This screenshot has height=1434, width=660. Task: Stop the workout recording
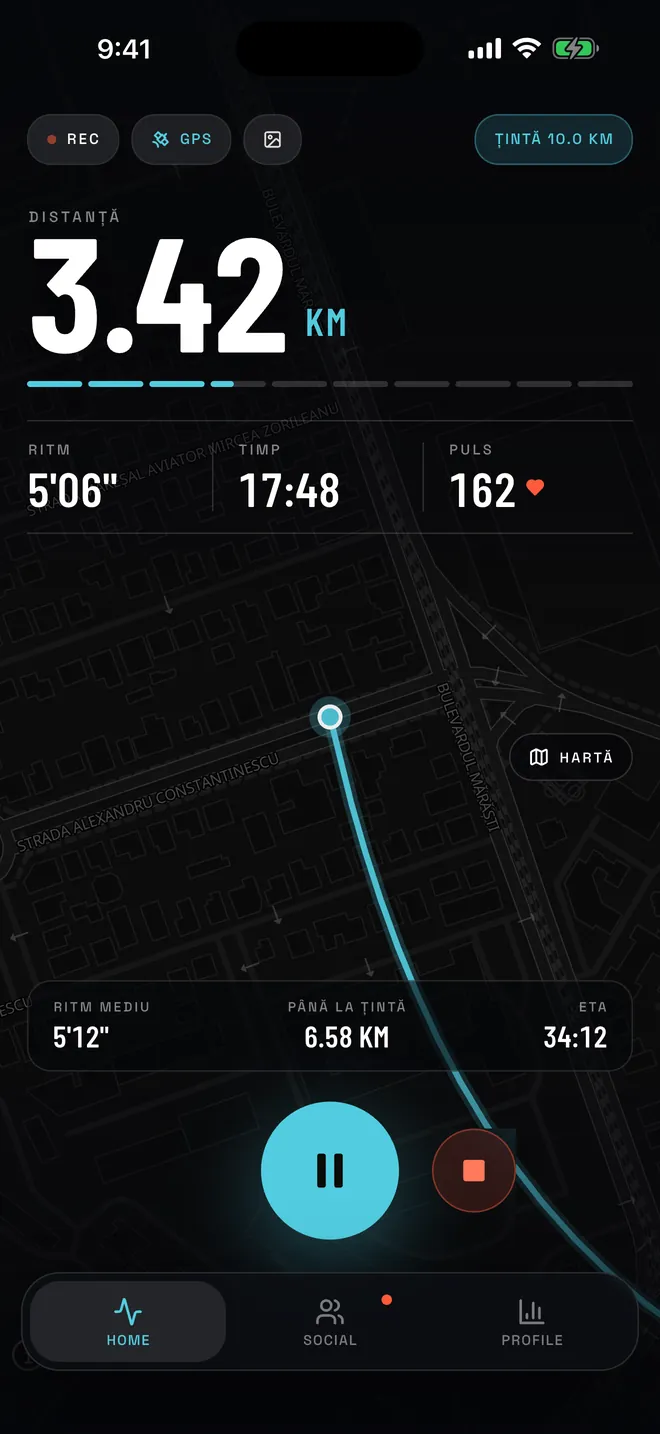click(474, 1170)
